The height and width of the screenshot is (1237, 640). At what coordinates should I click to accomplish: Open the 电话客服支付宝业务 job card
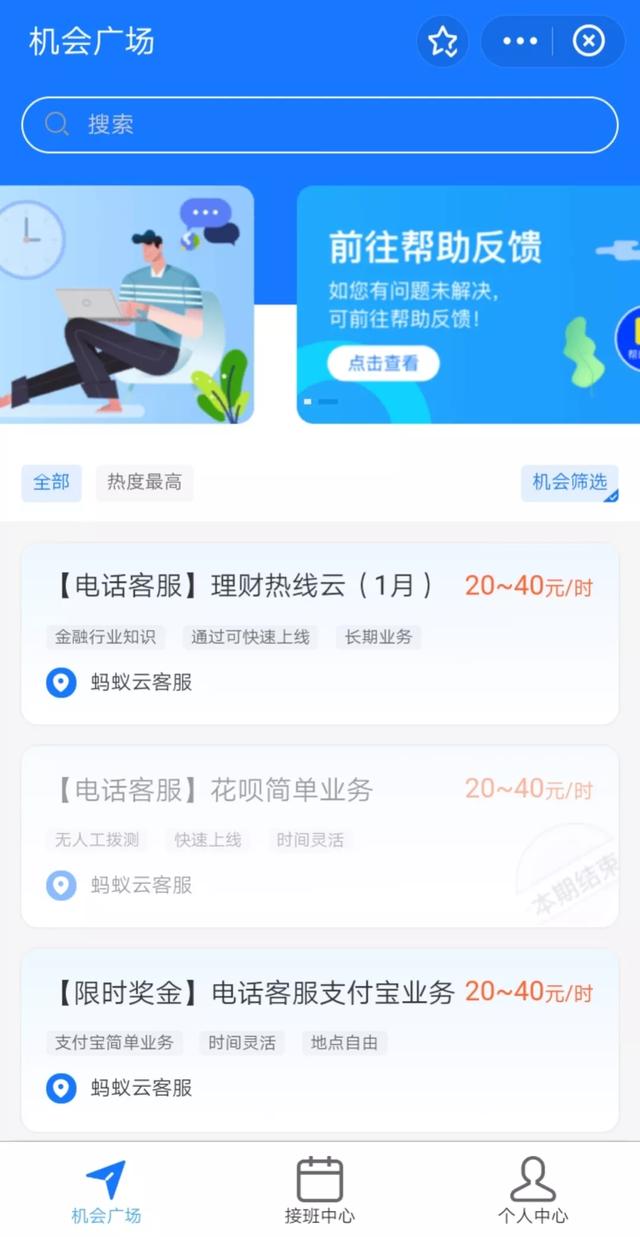coord(320,1038)
